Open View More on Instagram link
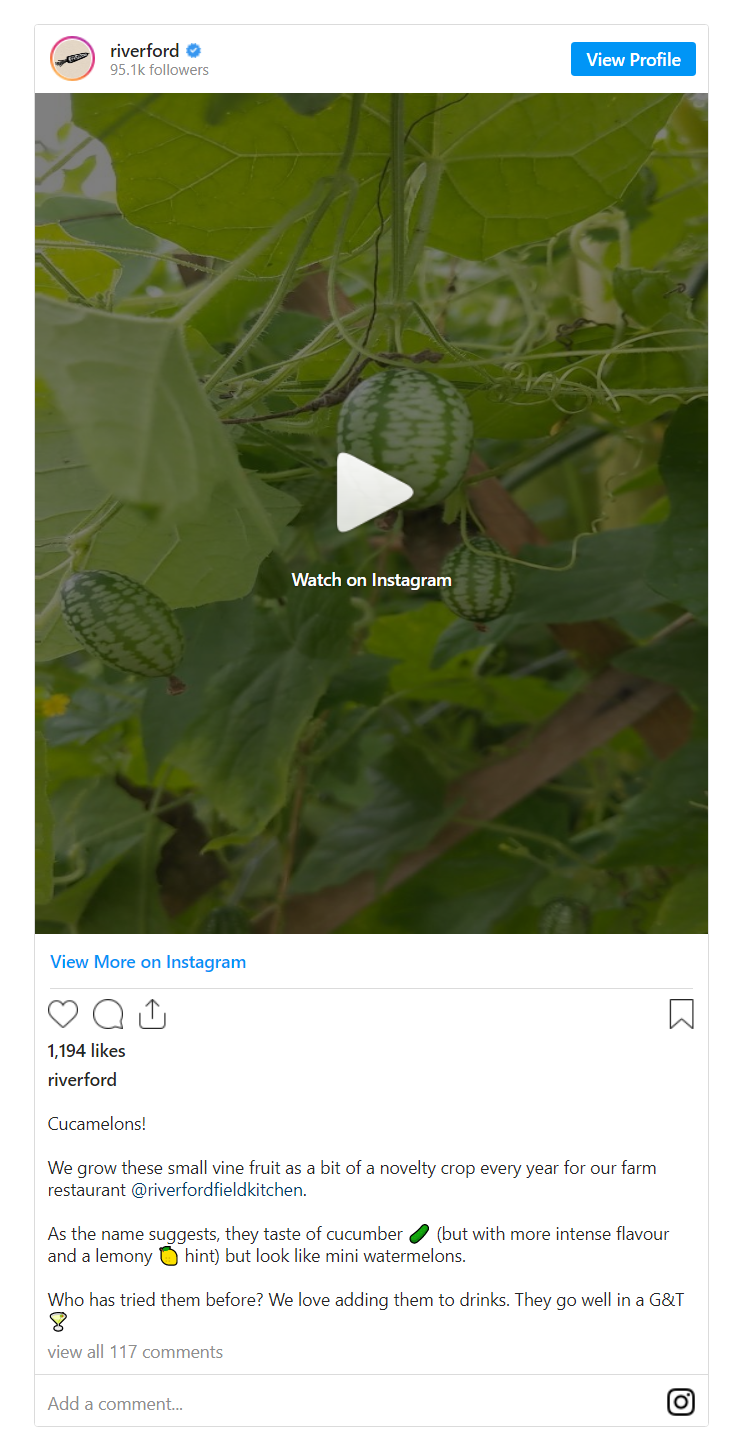 148,962
